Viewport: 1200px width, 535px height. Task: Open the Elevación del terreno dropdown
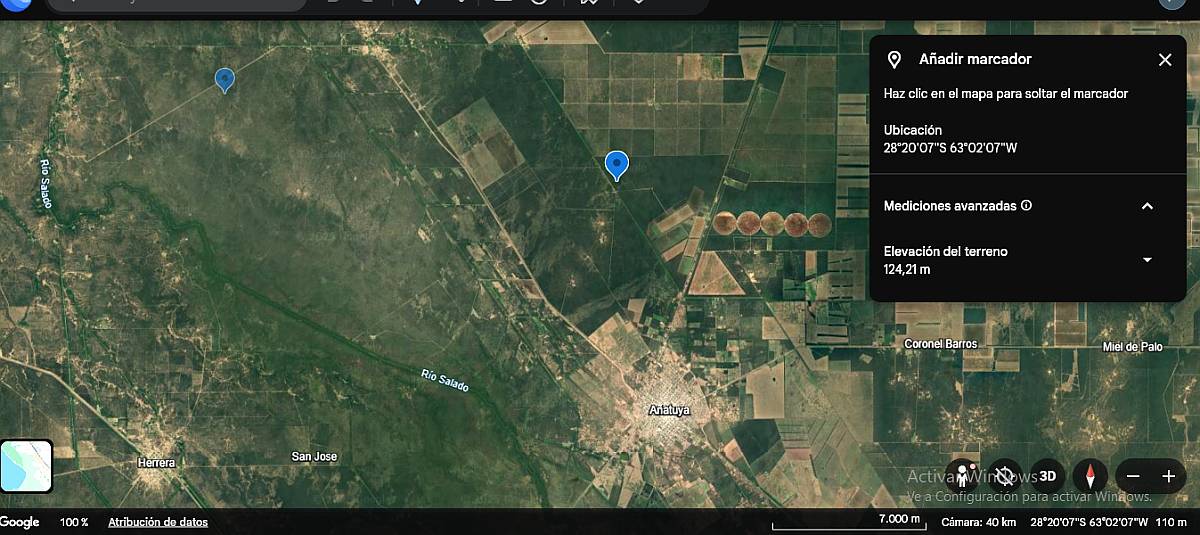point(1147,260)
